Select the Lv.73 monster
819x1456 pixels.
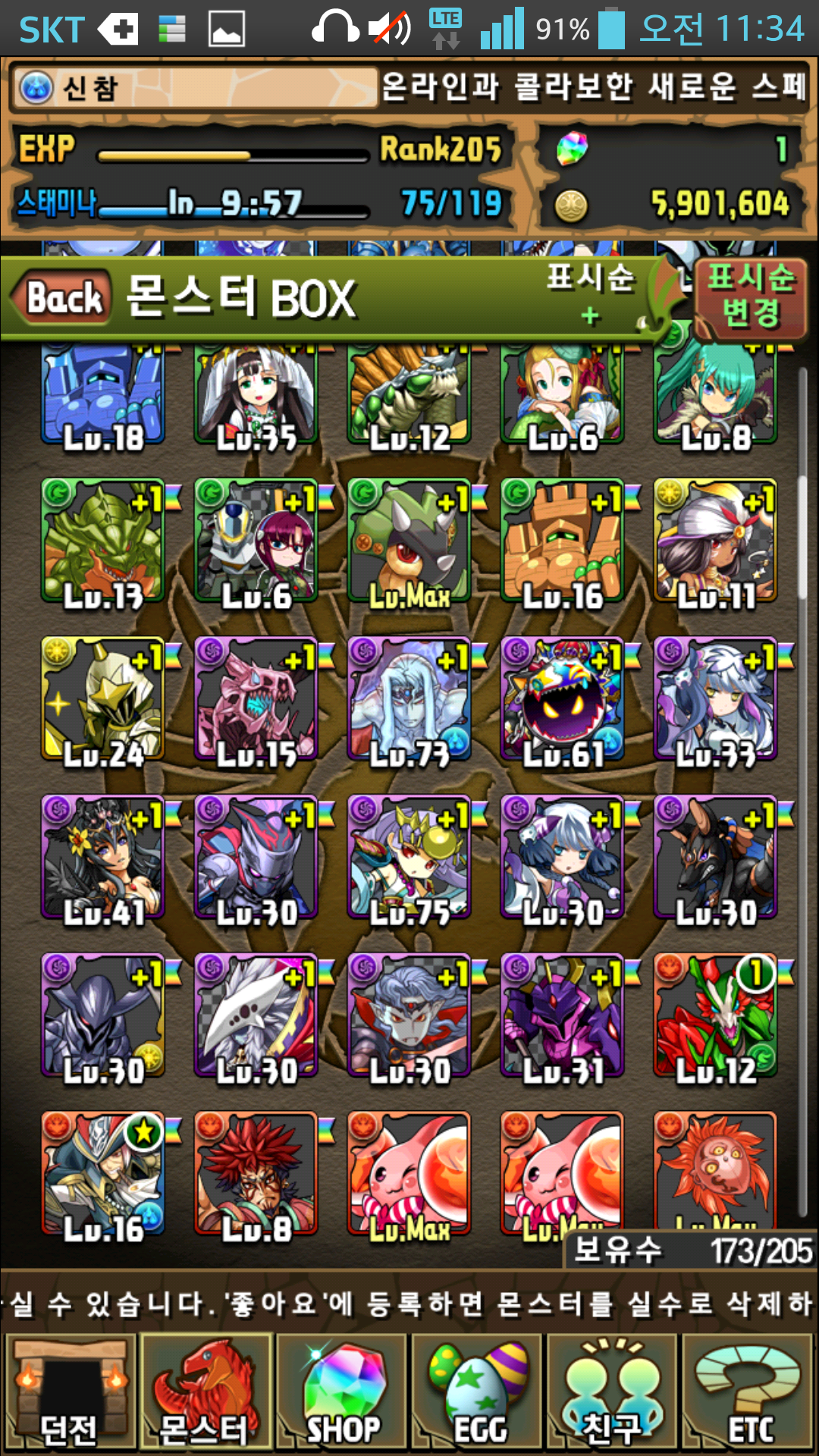409,699
